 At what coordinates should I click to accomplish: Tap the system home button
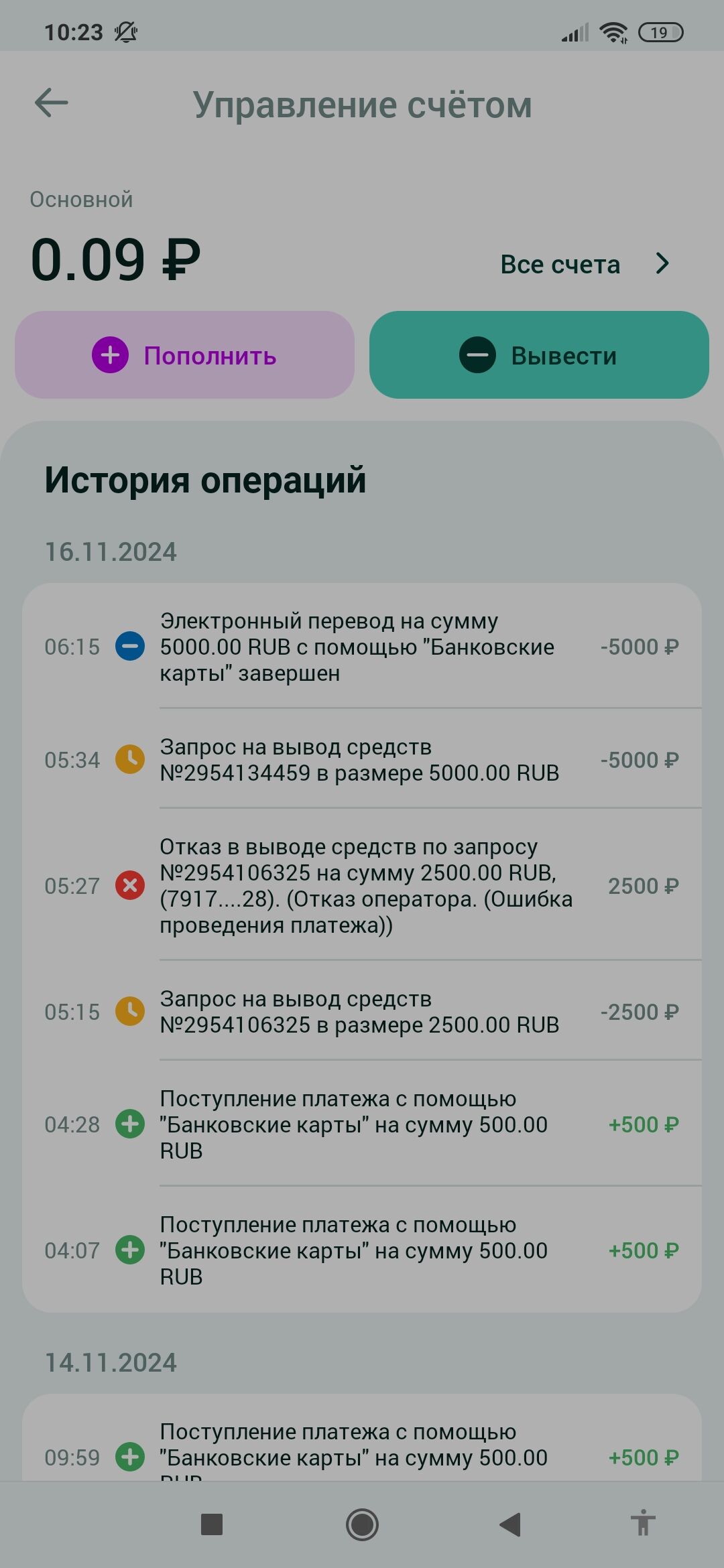[362, 1524]
